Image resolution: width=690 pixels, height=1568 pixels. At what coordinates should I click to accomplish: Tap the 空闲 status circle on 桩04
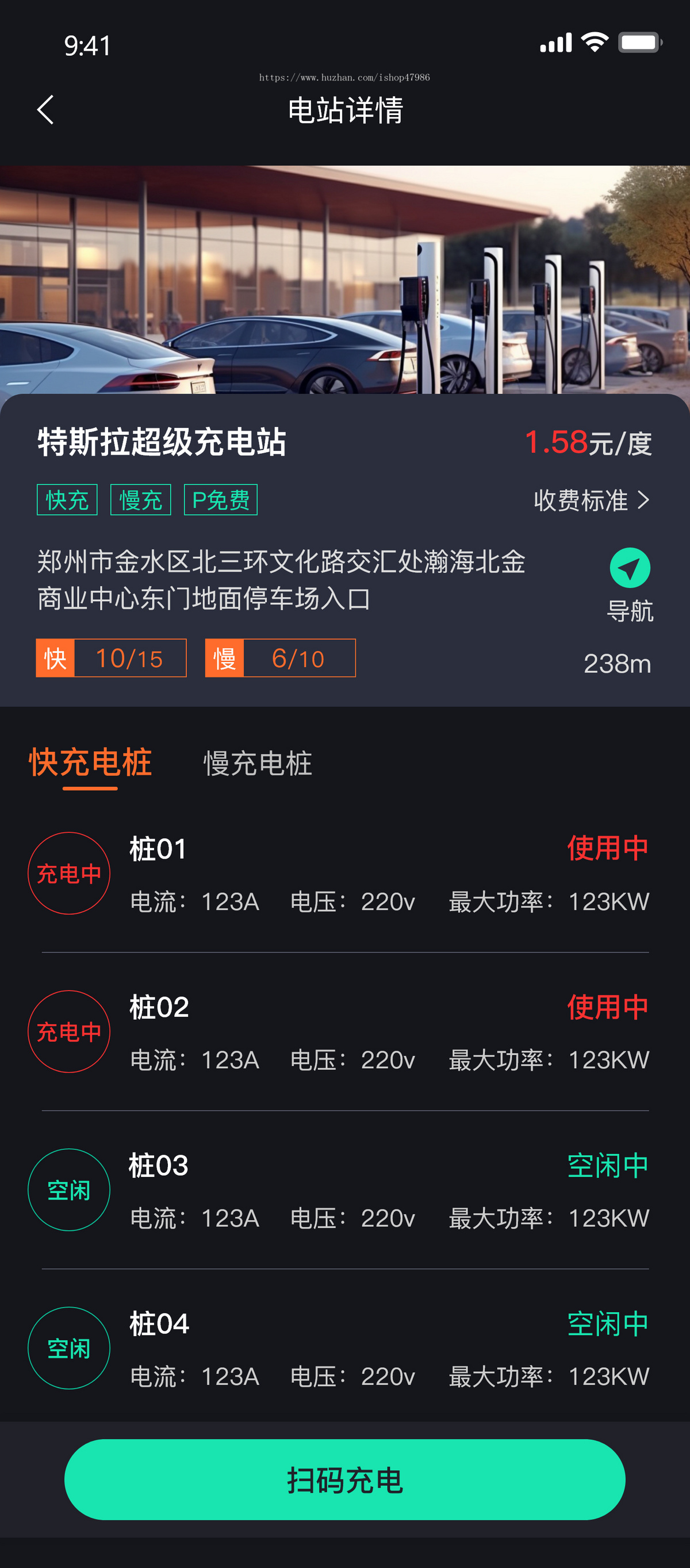[69, 1348]
